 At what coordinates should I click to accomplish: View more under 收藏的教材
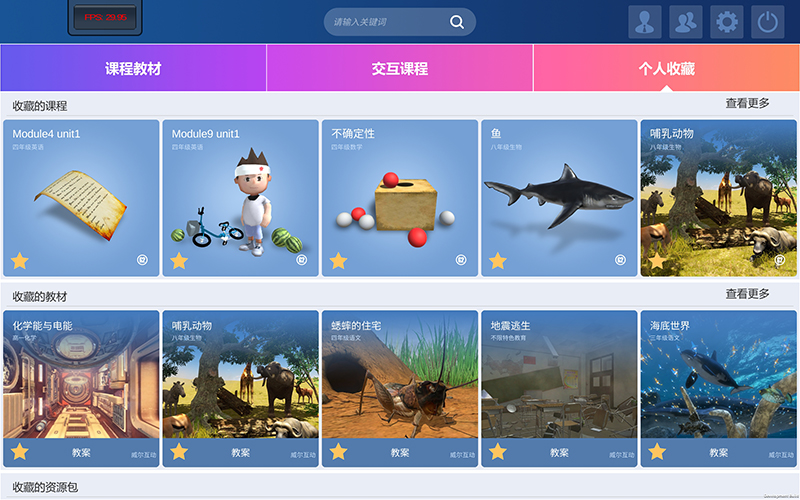[748, 294]
